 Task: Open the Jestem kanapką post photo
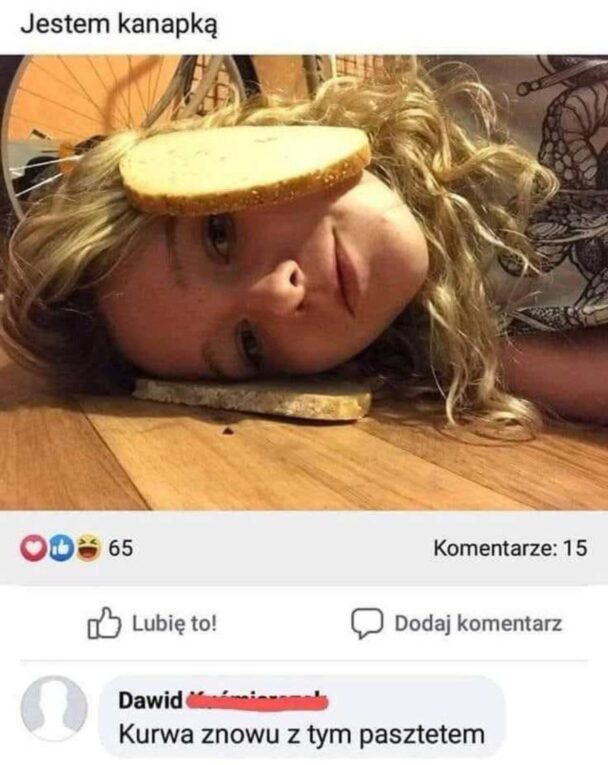coord(304,282)
